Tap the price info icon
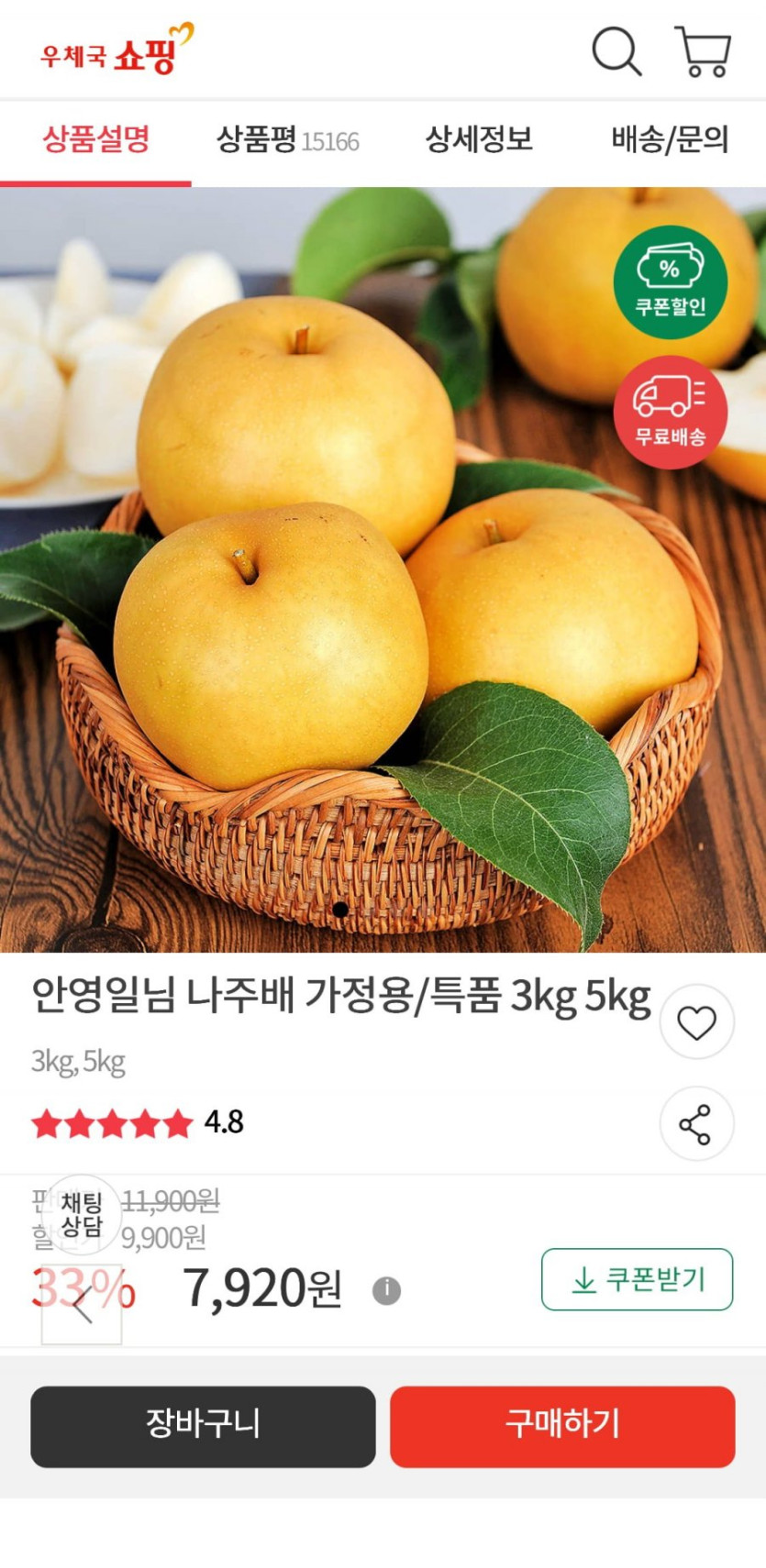The width and height of the screenshot is (766, 1568). 386,1291
